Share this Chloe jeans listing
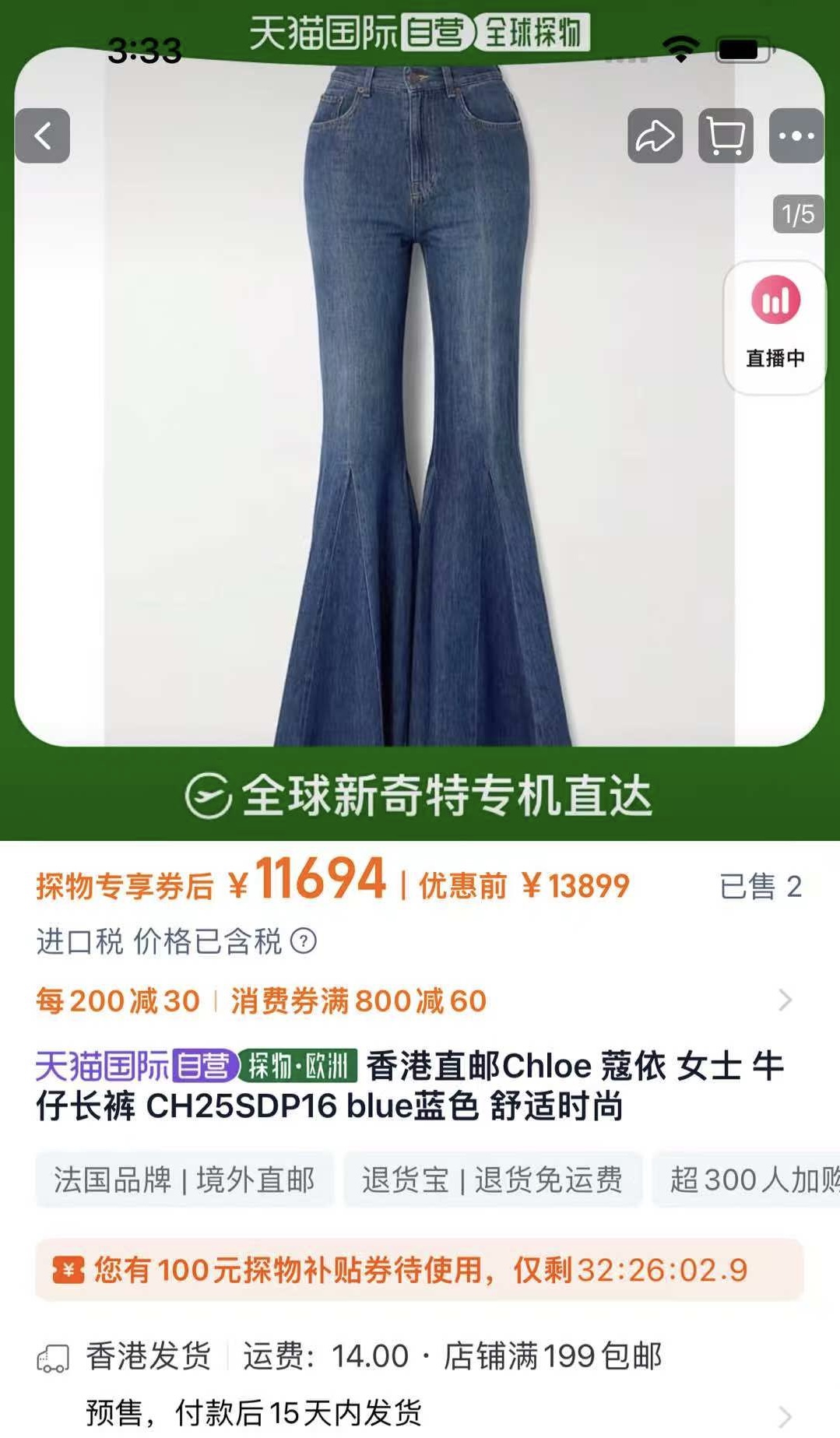The width and height of the screenshot is (840, 1438). (x=655, y=136)
